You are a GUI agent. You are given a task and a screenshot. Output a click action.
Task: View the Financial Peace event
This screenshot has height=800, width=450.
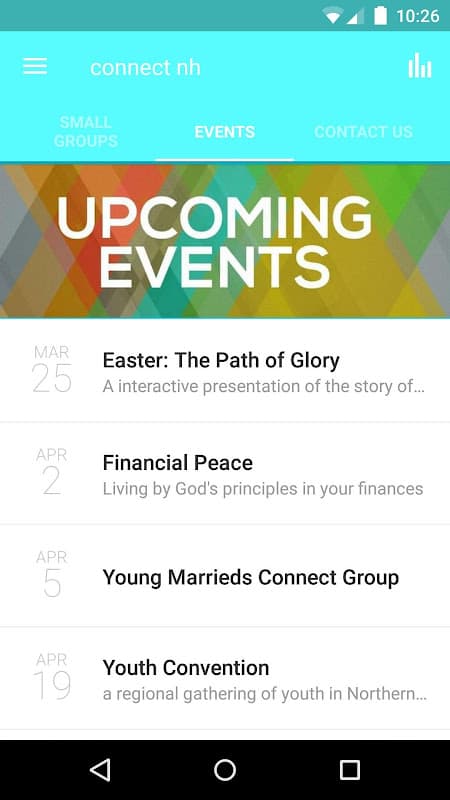point(225,473)
